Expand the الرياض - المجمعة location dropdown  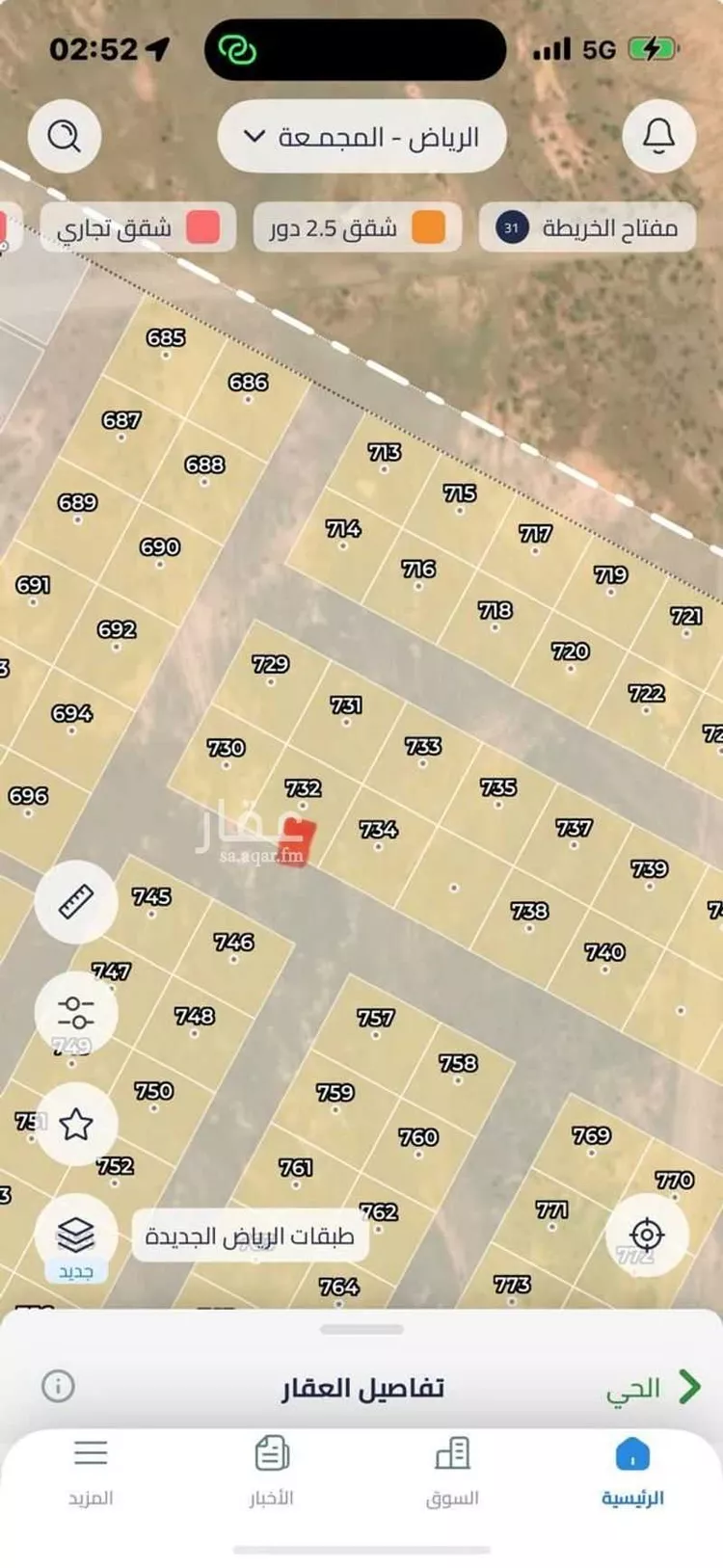tap(361, 136)
